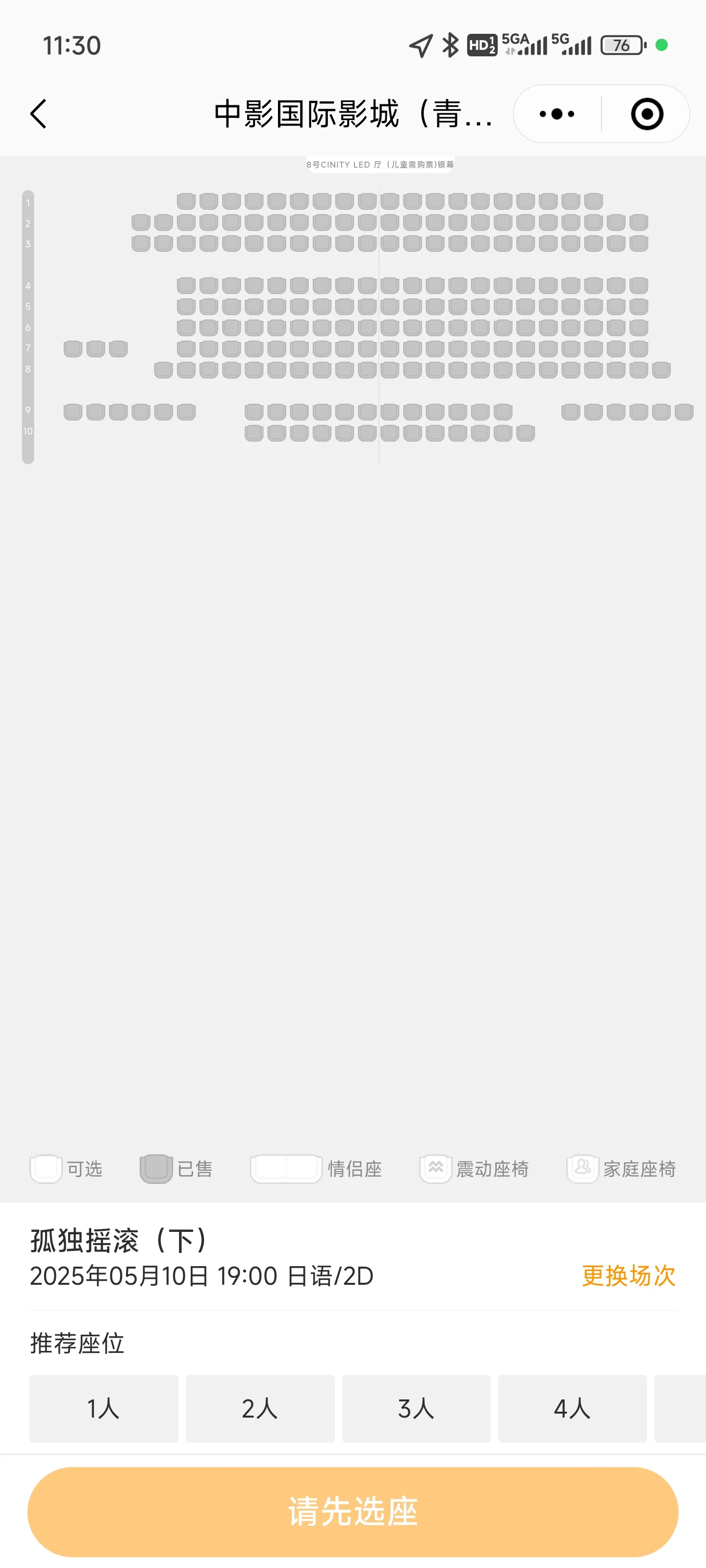This screenshot has height=1568, width=706.
Task: Close the mini program with the circle icon
Action: 646,114
